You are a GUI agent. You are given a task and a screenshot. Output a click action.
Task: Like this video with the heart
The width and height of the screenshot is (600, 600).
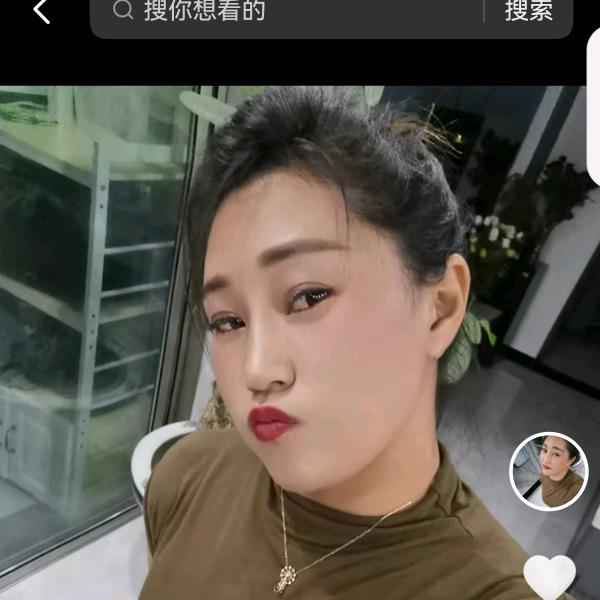click(x=549, y=575)
